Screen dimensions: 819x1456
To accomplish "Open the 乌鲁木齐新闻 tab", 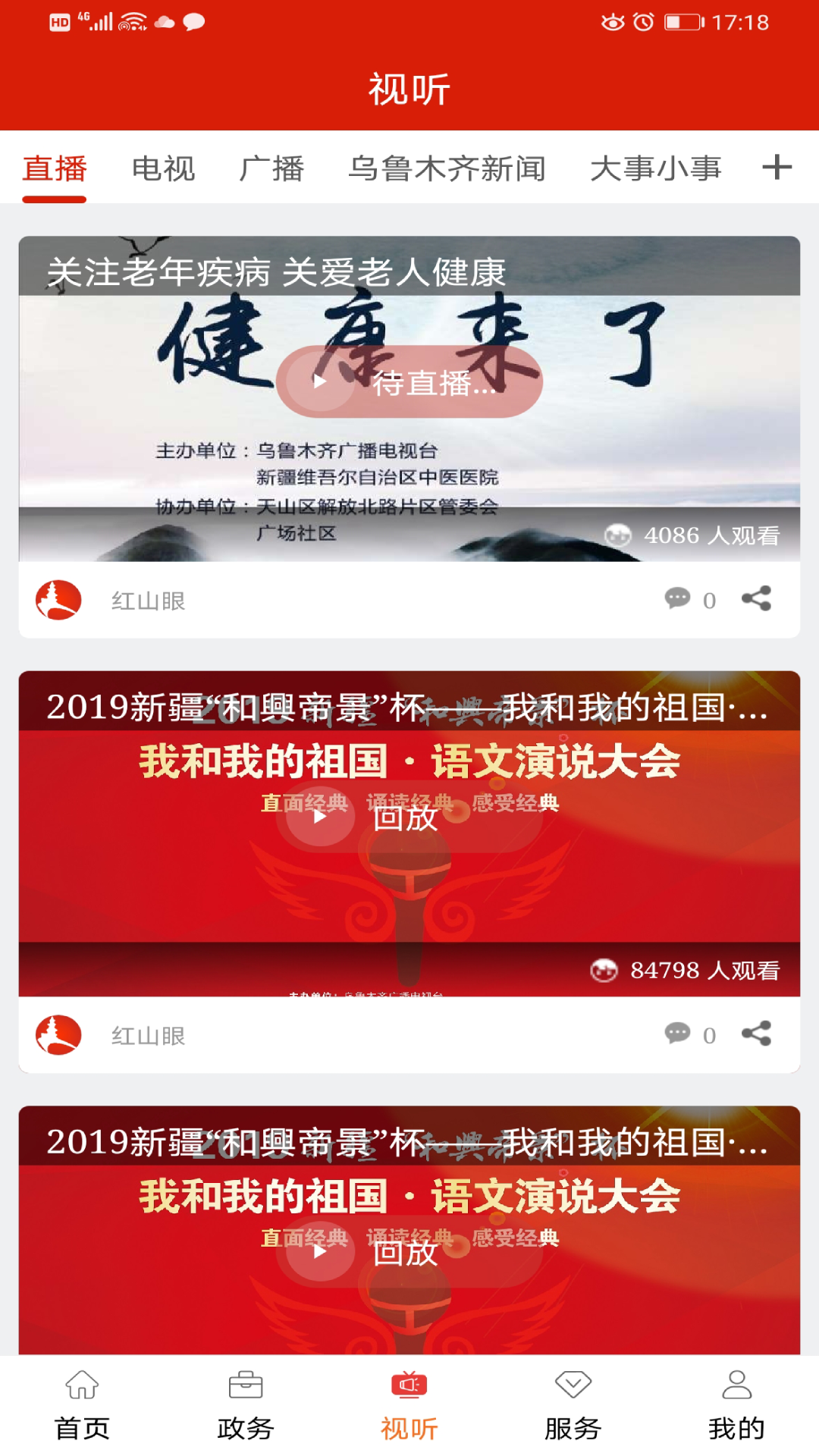I will point(447,168).
